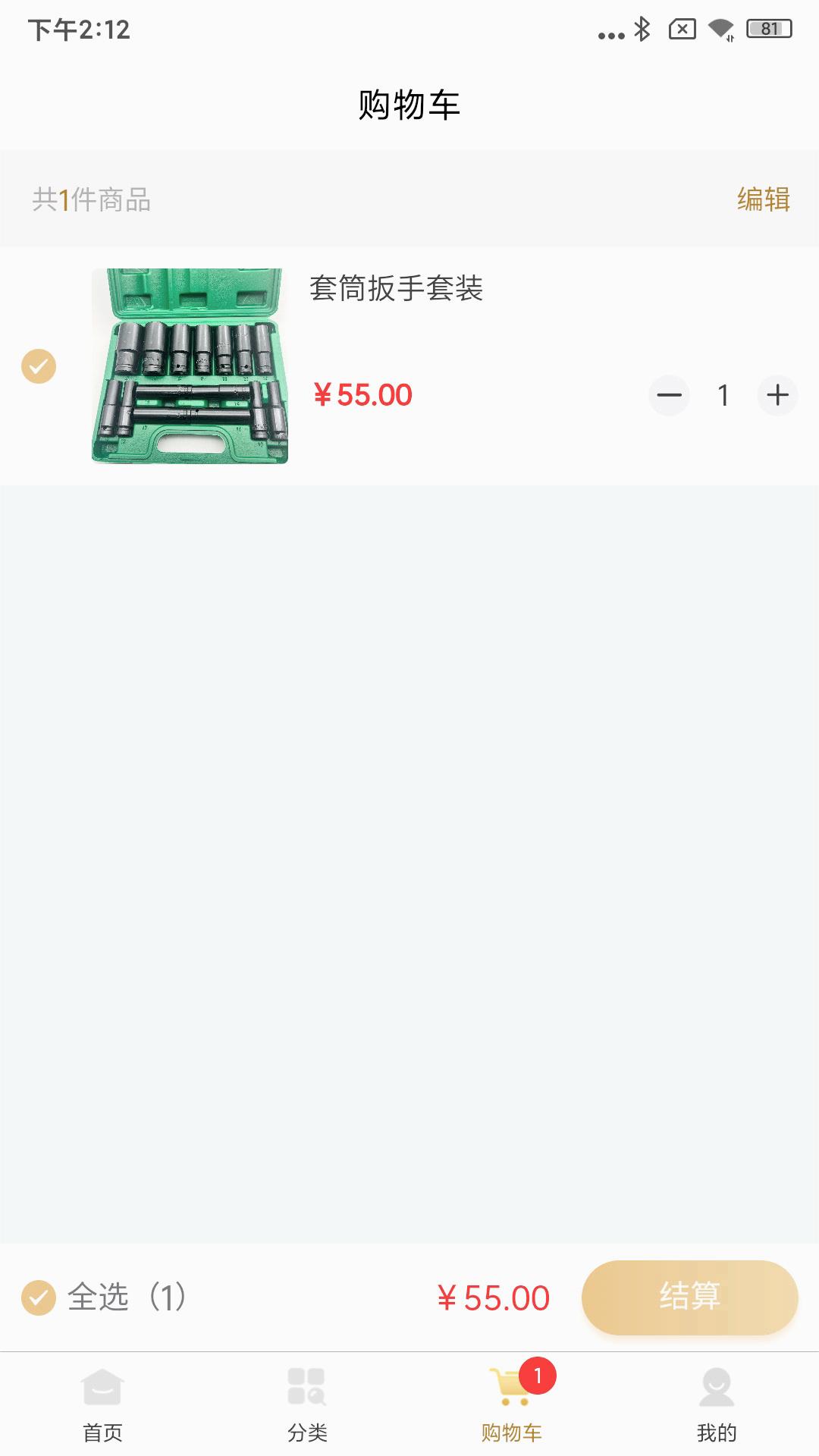Screen dimensions: 819x1456
Task: Proceed to checkout with 结算
Action: point(689,1297)
